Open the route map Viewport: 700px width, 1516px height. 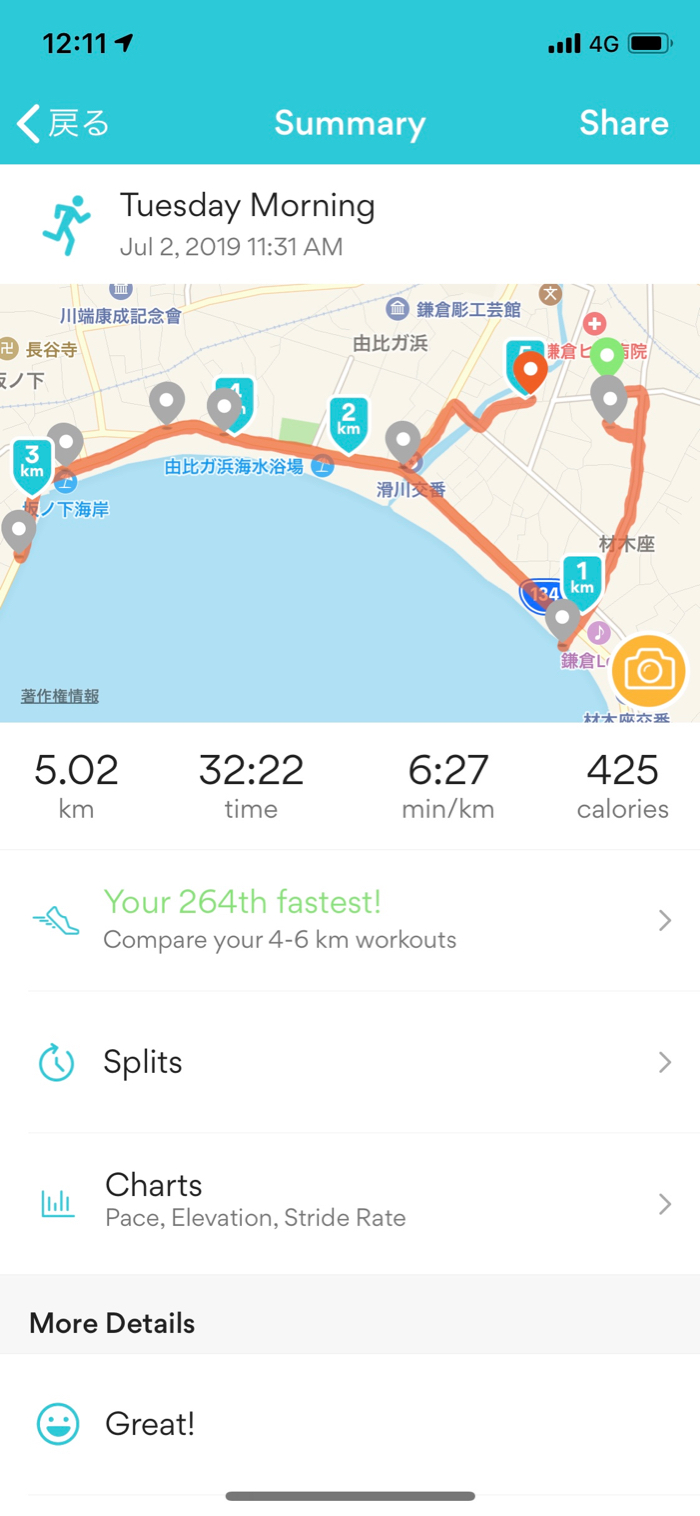click(300, 560)
